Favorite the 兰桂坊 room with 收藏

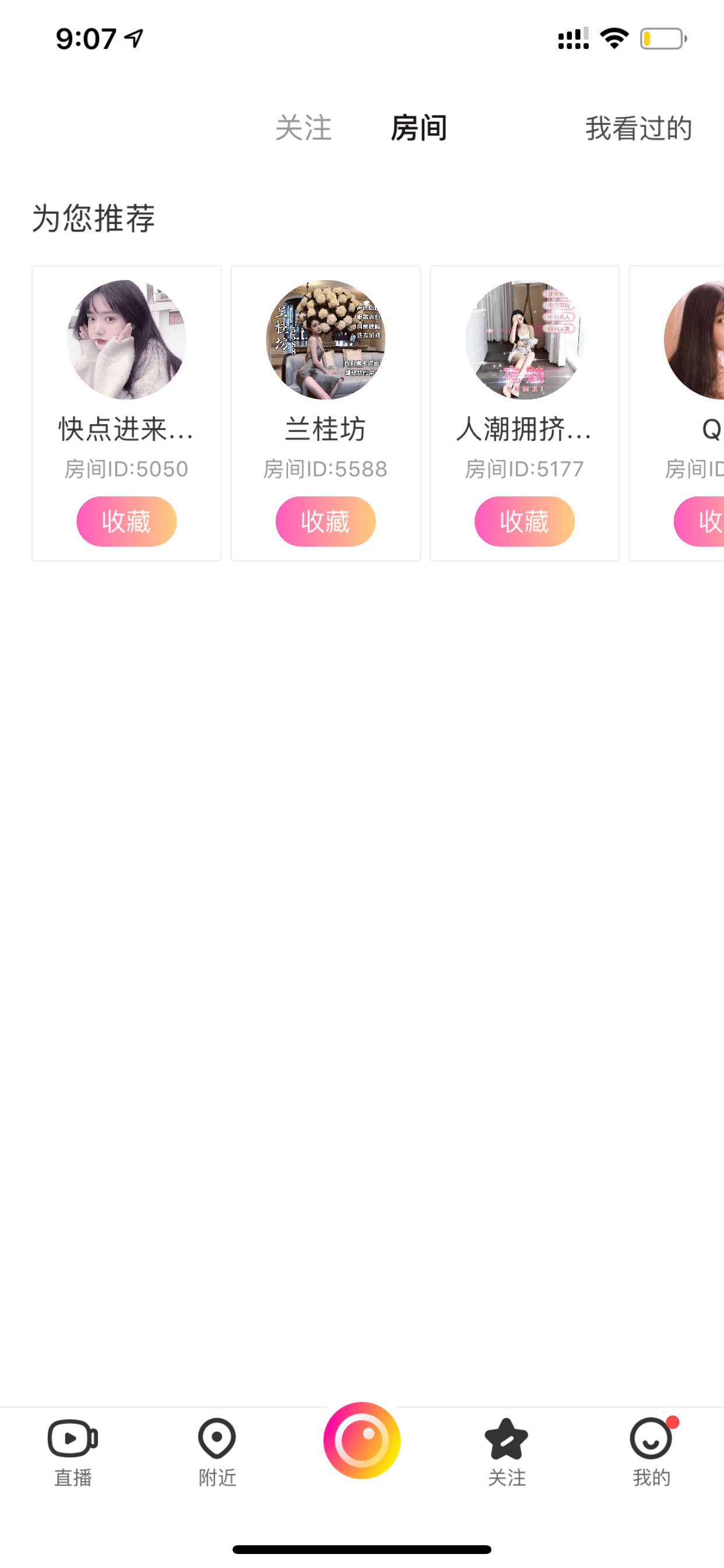click(325, 521)
